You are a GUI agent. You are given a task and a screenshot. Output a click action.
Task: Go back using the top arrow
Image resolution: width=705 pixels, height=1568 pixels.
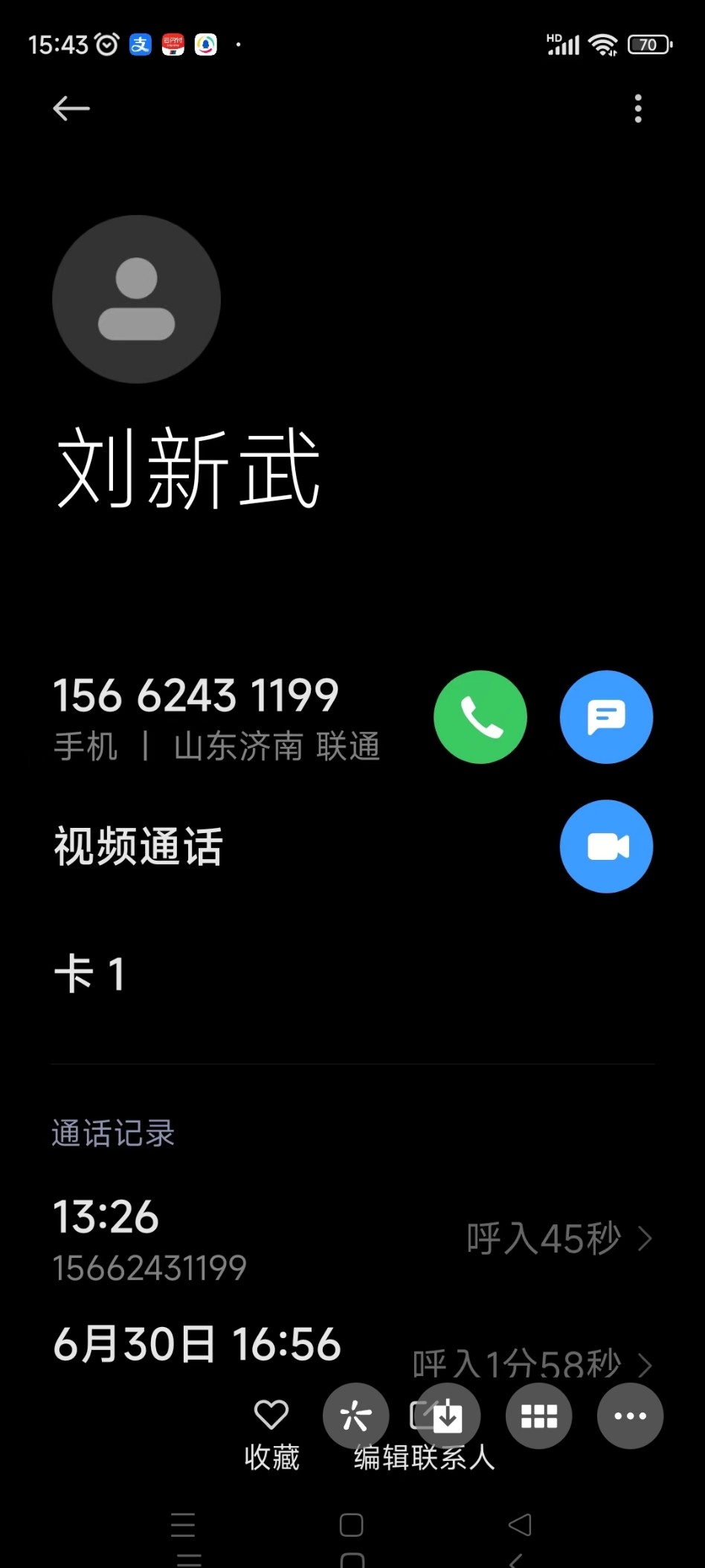[71, 109]
